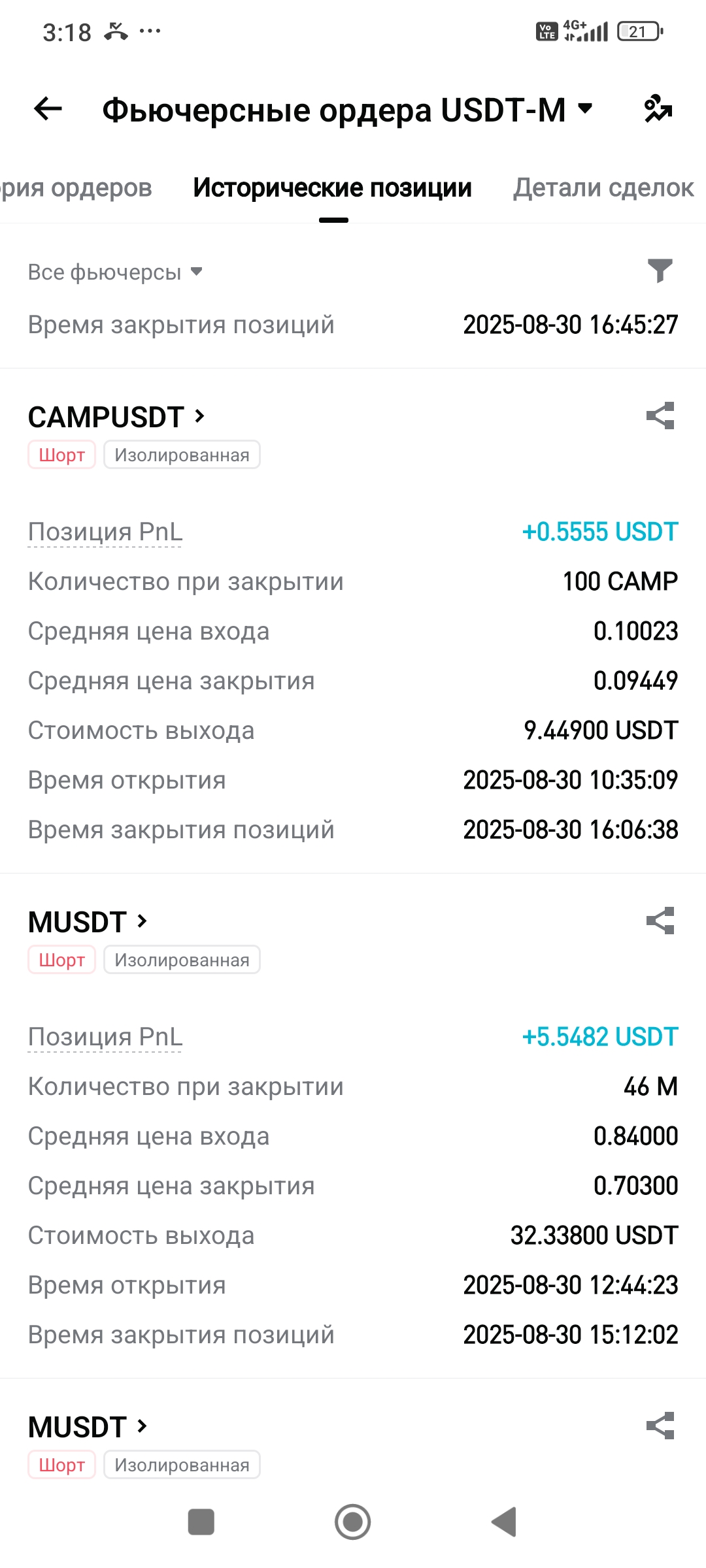Viewport: 706px width, 1568px height.
Task: Go back using the top-left arrow
Action: pyautogui.click(x=48, y=108)
